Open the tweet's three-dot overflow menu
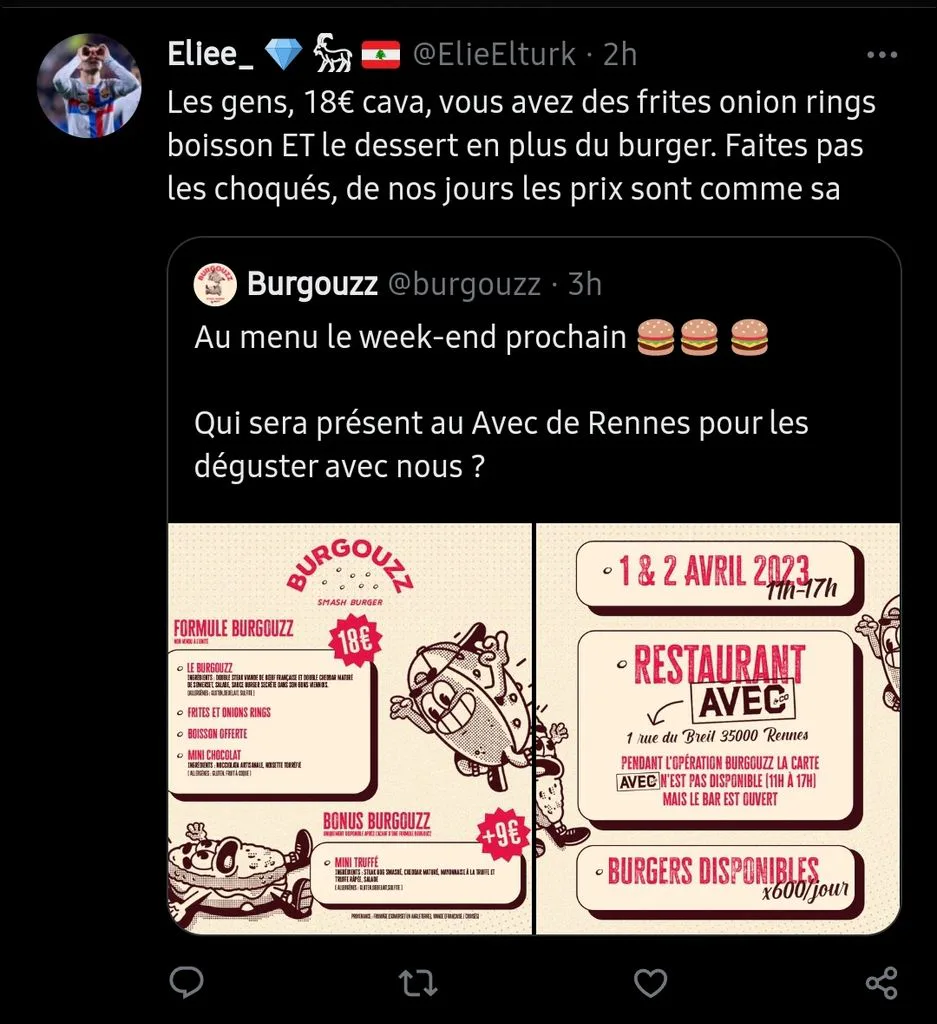This screenshot has height=1024, width=937. coord(881,55)
